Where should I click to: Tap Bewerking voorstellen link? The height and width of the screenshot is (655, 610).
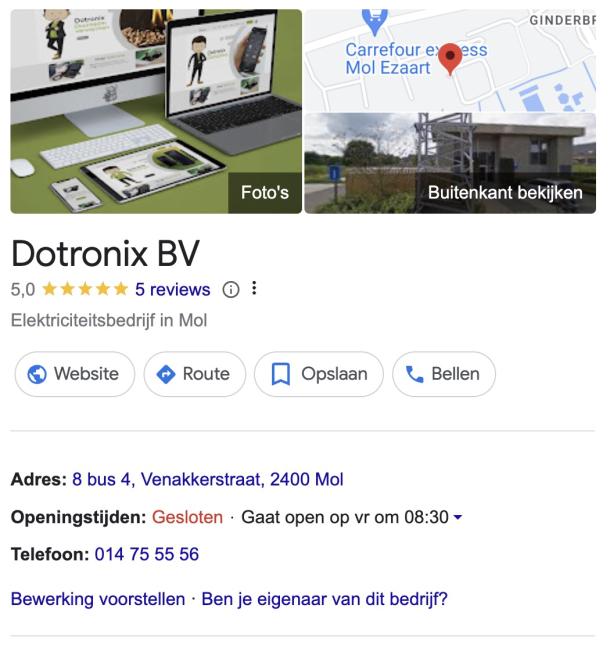point(97,600)
